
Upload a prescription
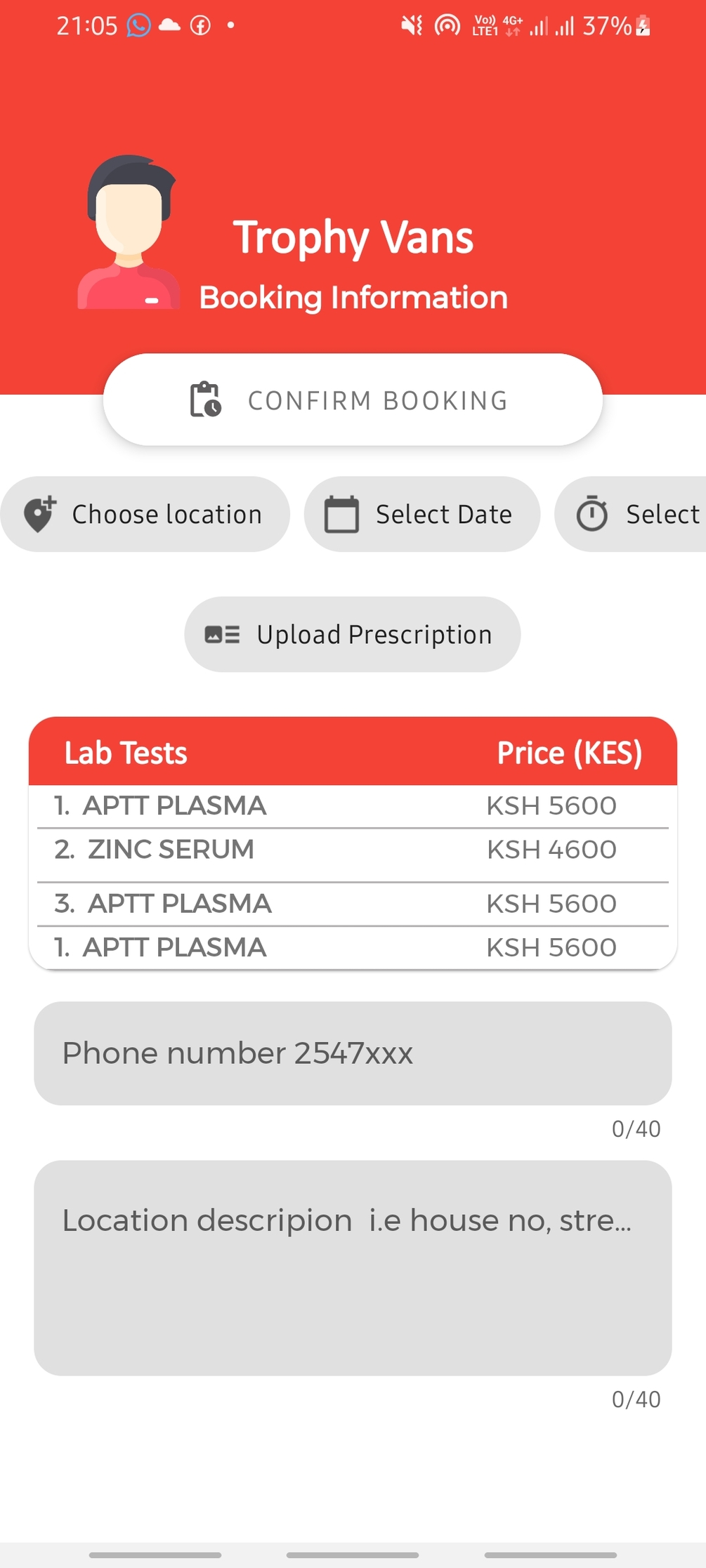353,635
